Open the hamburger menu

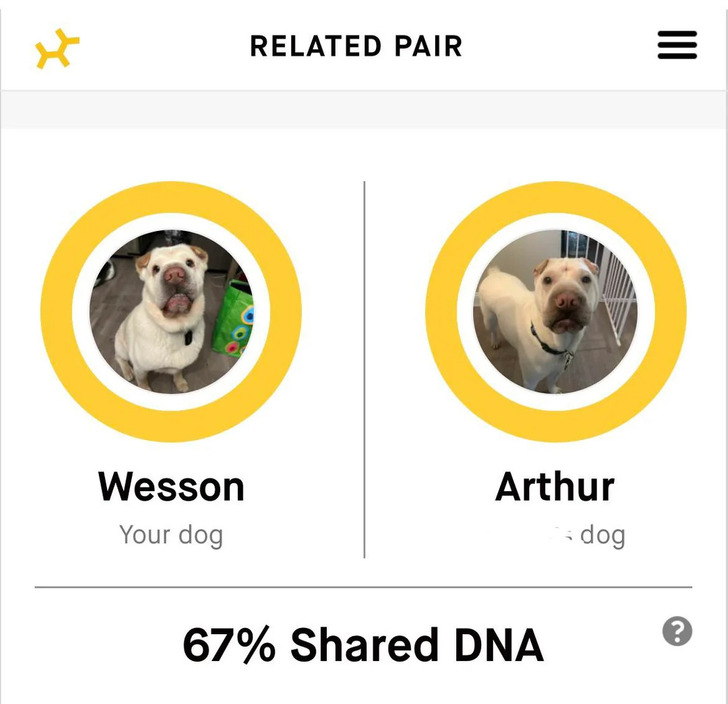pos(677,46)
